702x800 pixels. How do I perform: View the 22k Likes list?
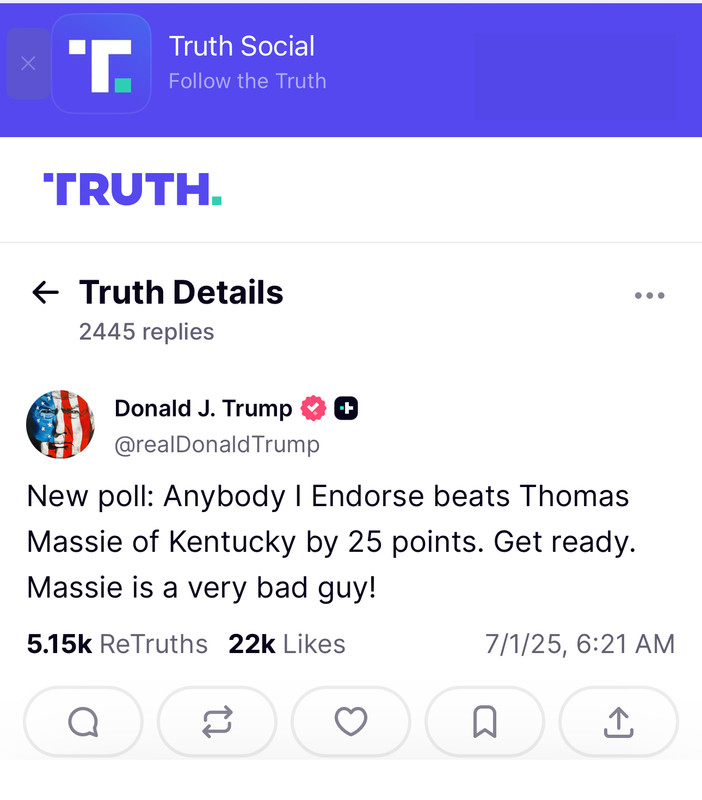[x=287, y=644]
